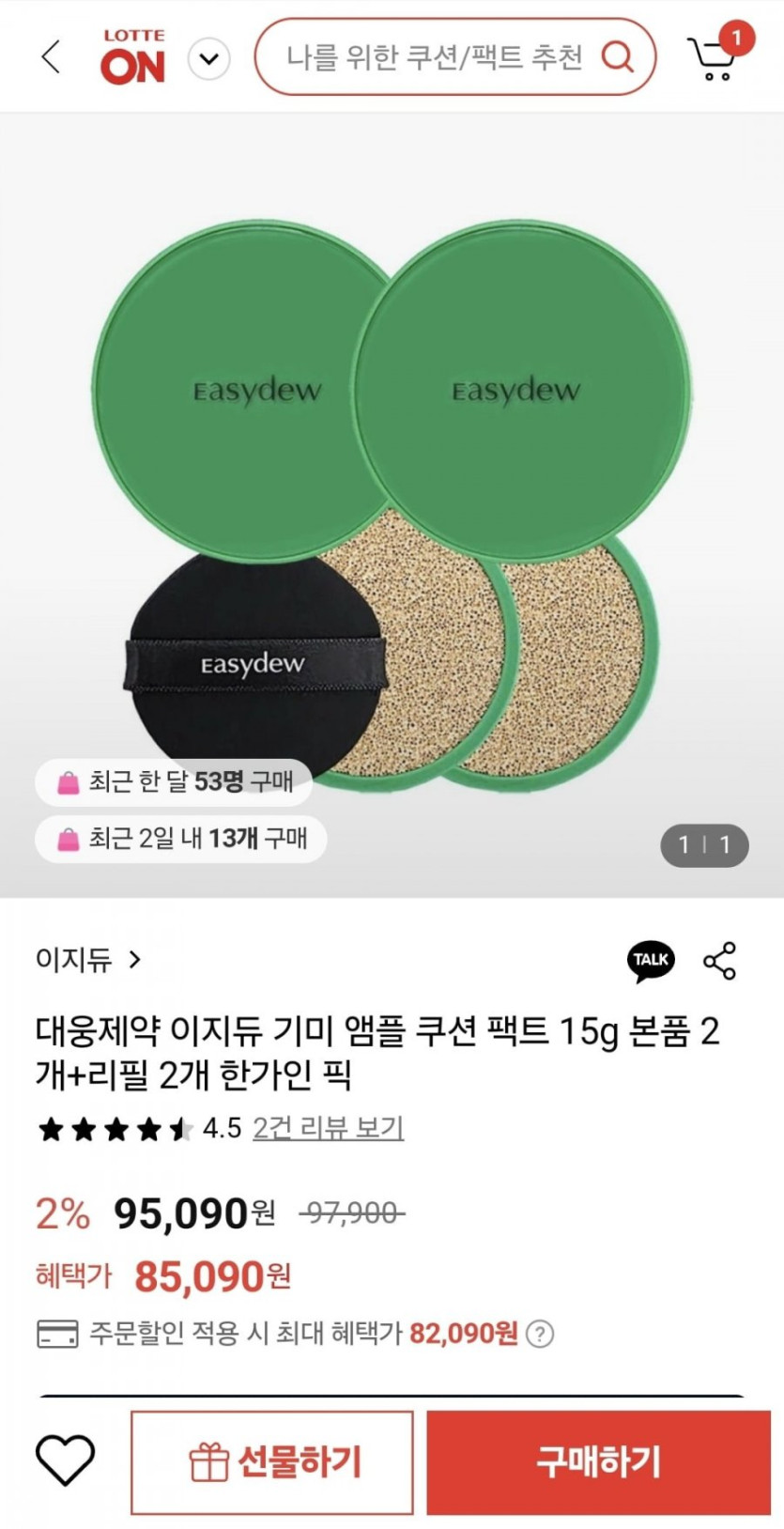Add product to wishlist heart

click(x=65, y=1460)
